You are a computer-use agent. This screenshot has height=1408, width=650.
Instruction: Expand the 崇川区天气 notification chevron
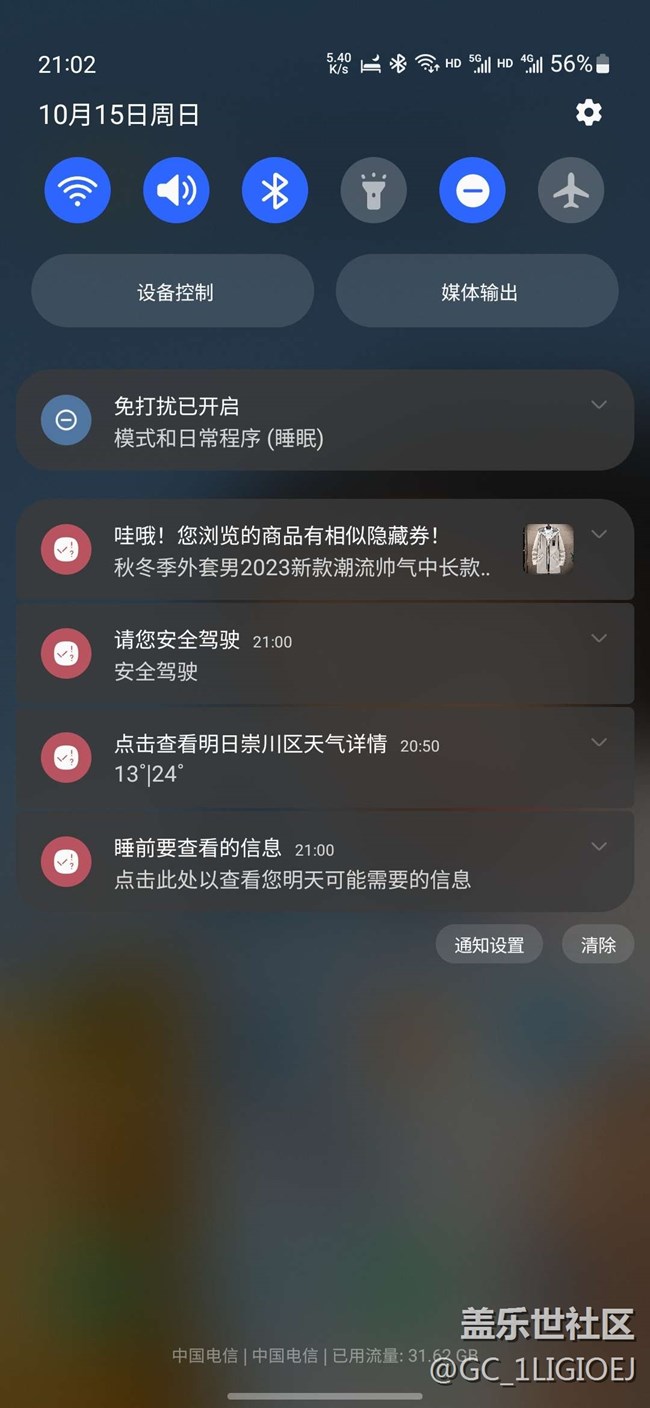click(599, 742)
